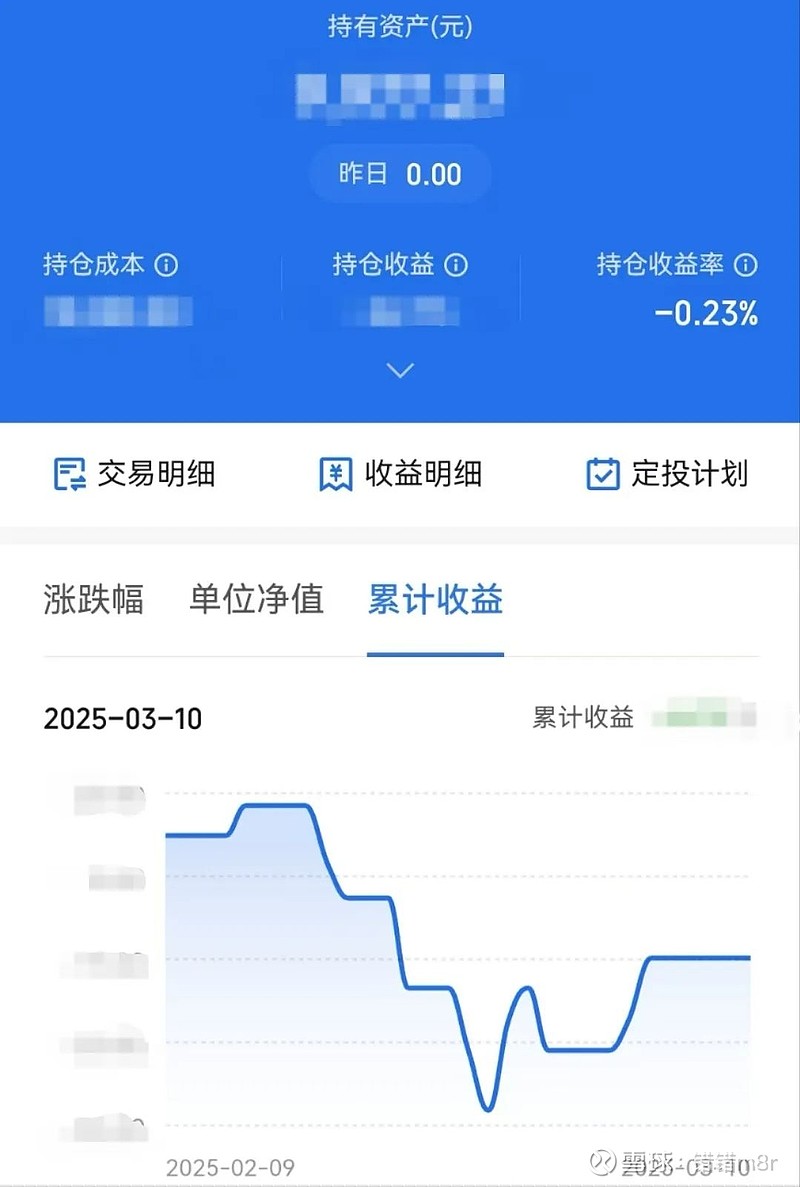Click the Xueqiu watermark logo

click(x=603, y=1161)
